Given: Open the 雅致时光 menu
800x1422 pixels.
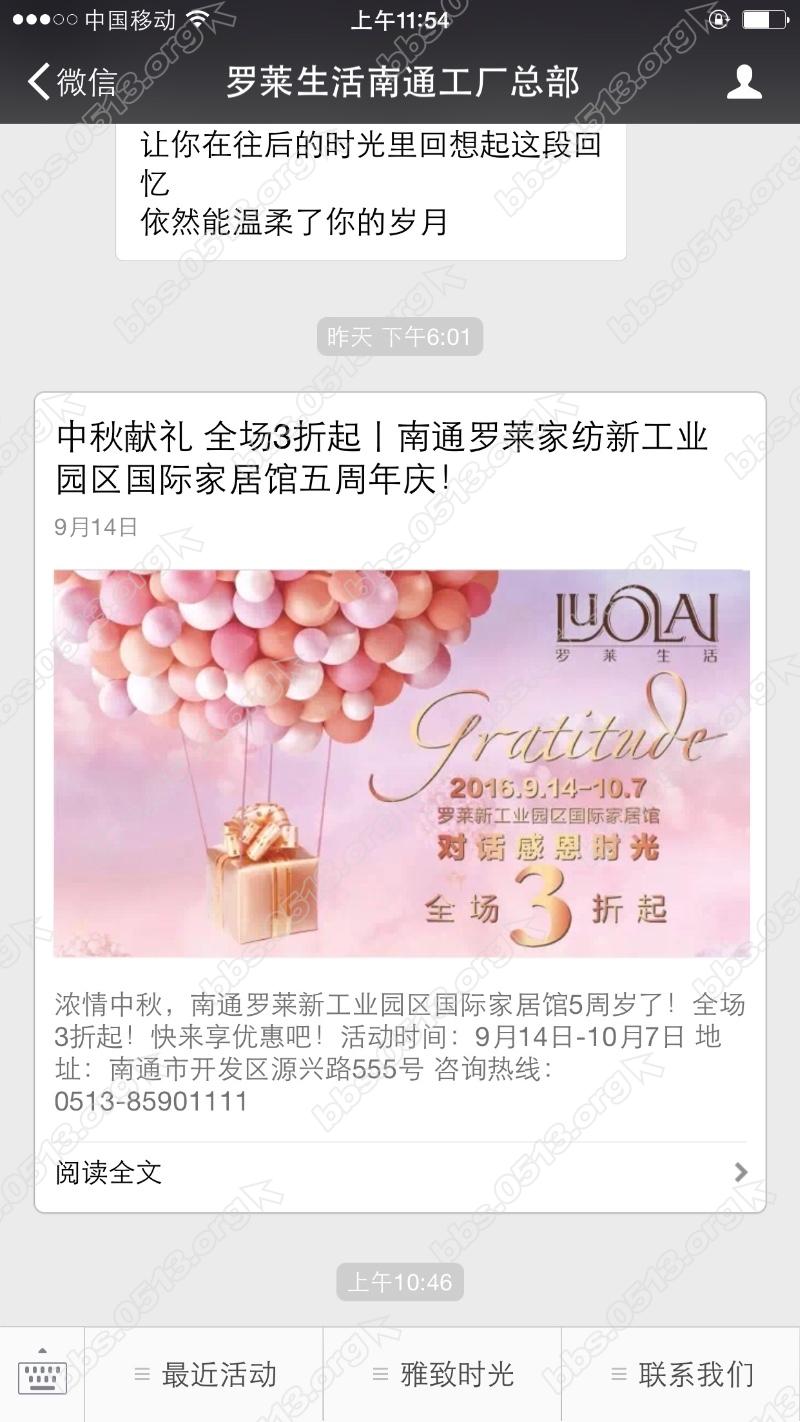Looking at the screenshot, I should (442, 1375).
